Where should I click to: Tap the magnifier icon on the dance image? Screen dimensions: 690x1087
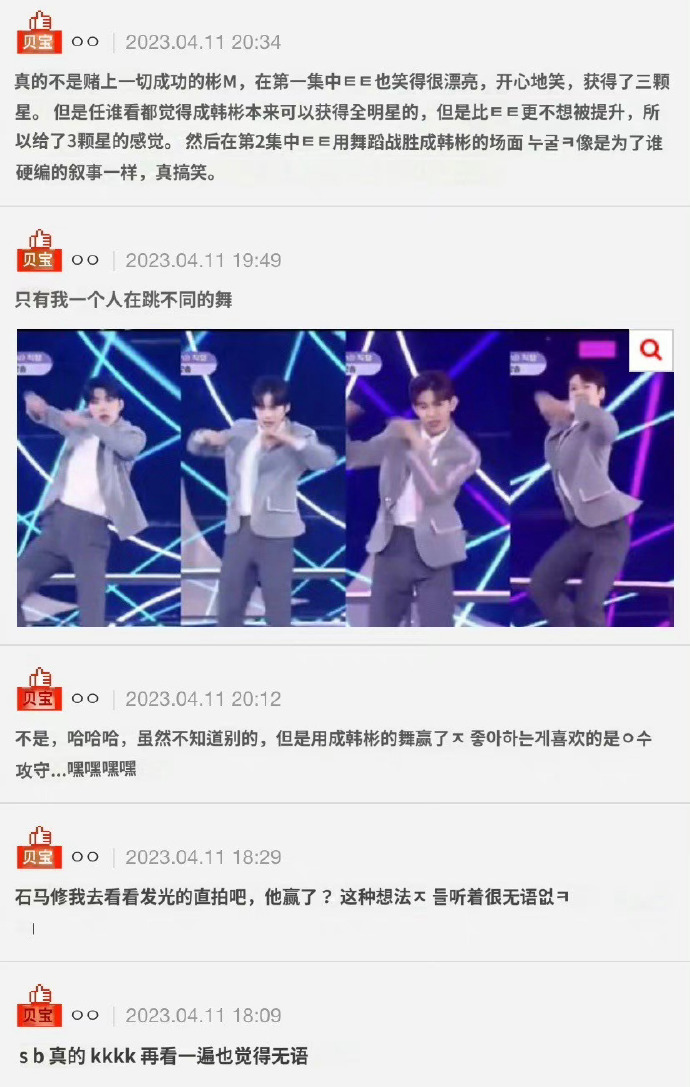coord(651,350)
